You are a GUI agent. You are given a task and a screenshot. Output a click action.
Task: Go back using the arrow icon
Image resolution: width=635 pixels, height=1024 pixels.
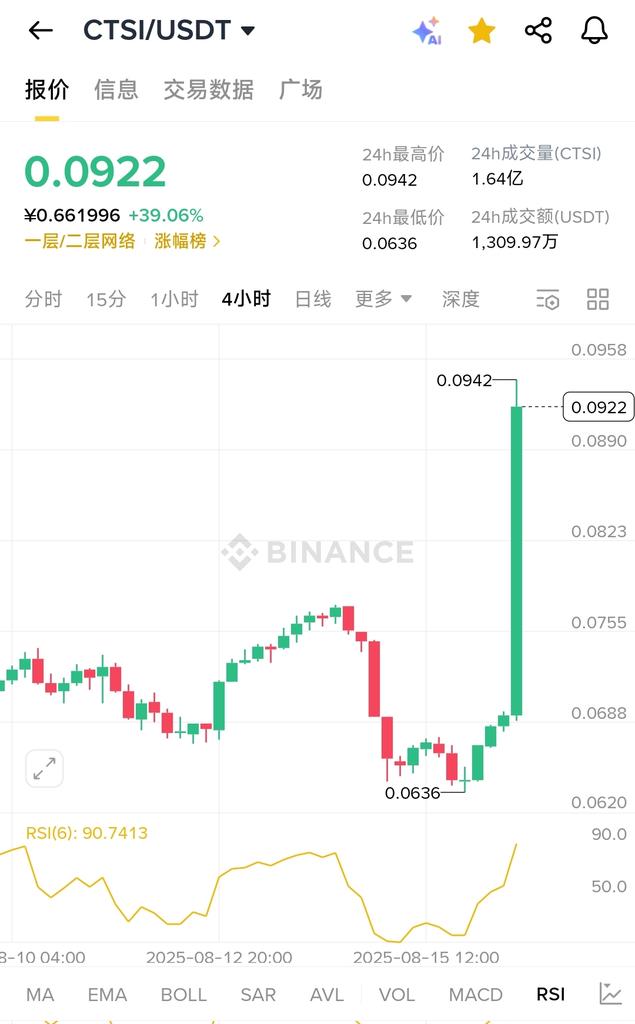point(40,31)
